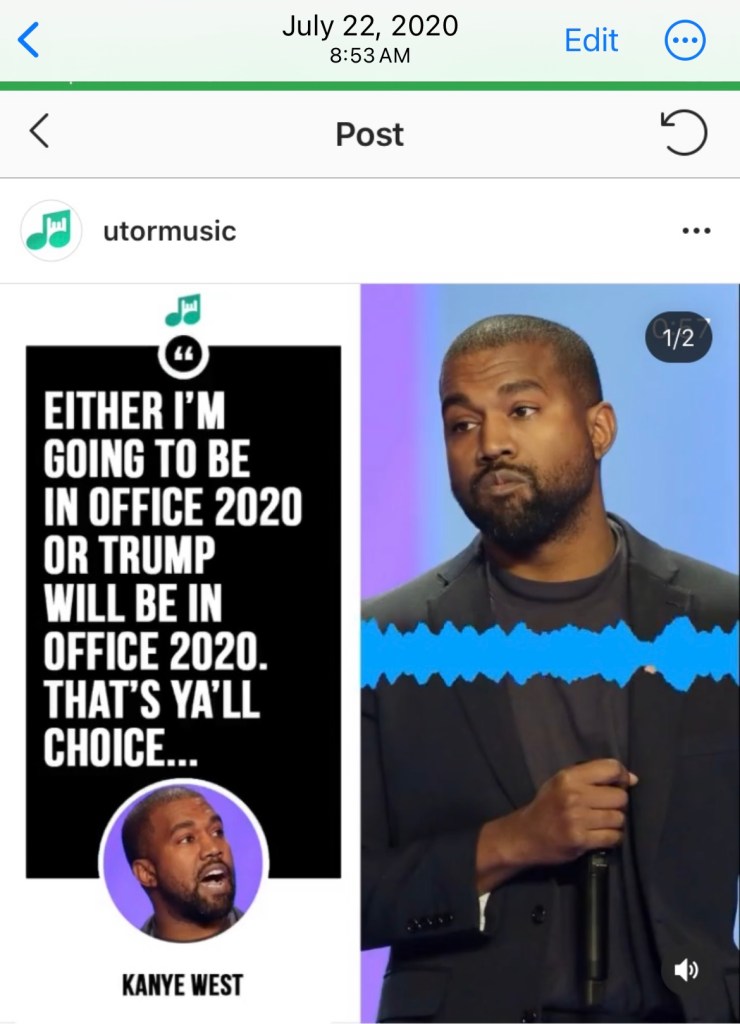Tap Edit to modify this photo
The image size is (740, 1024).
coord(590,40)
